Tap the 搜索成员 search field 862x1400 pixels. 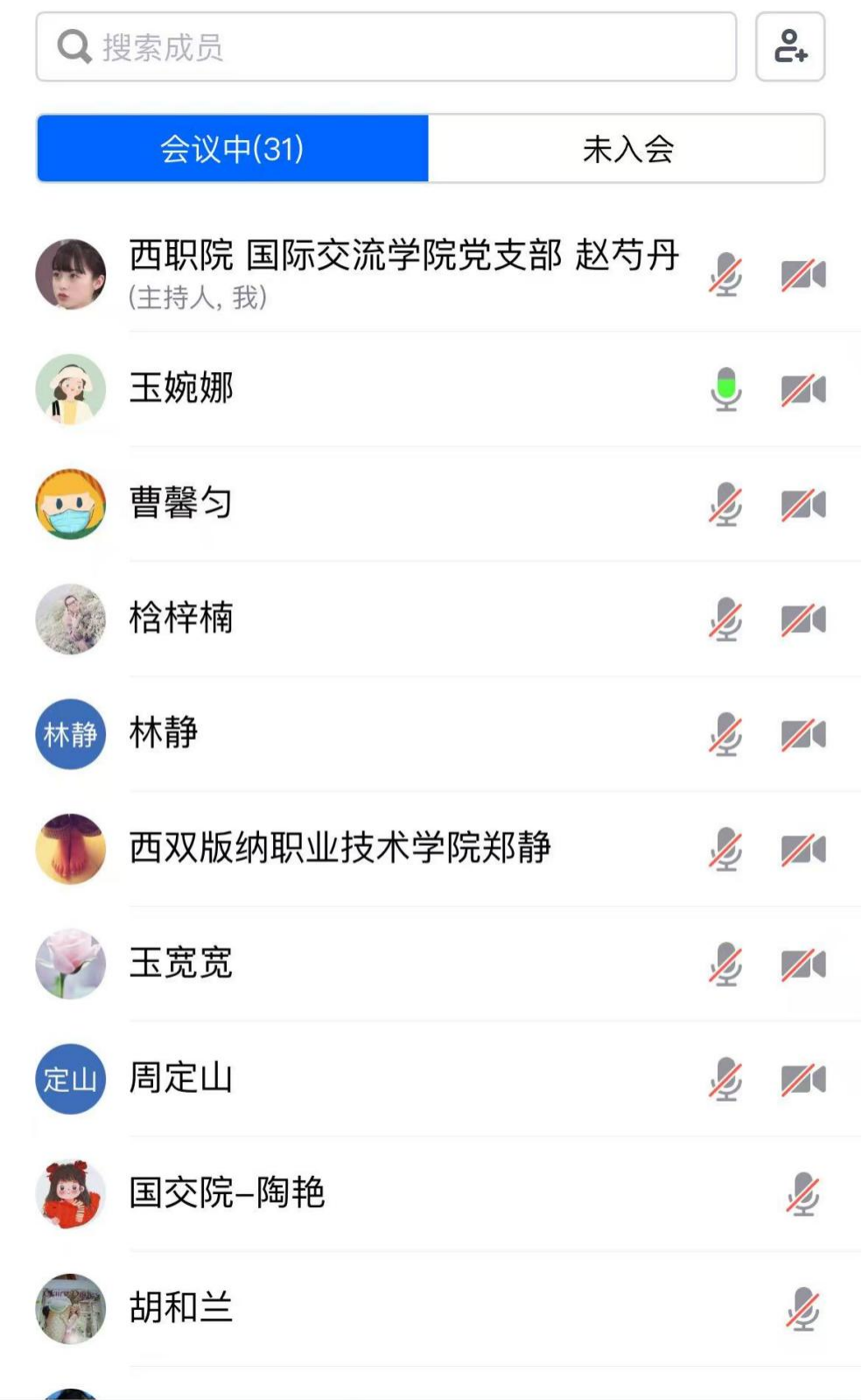click(385, 47)
